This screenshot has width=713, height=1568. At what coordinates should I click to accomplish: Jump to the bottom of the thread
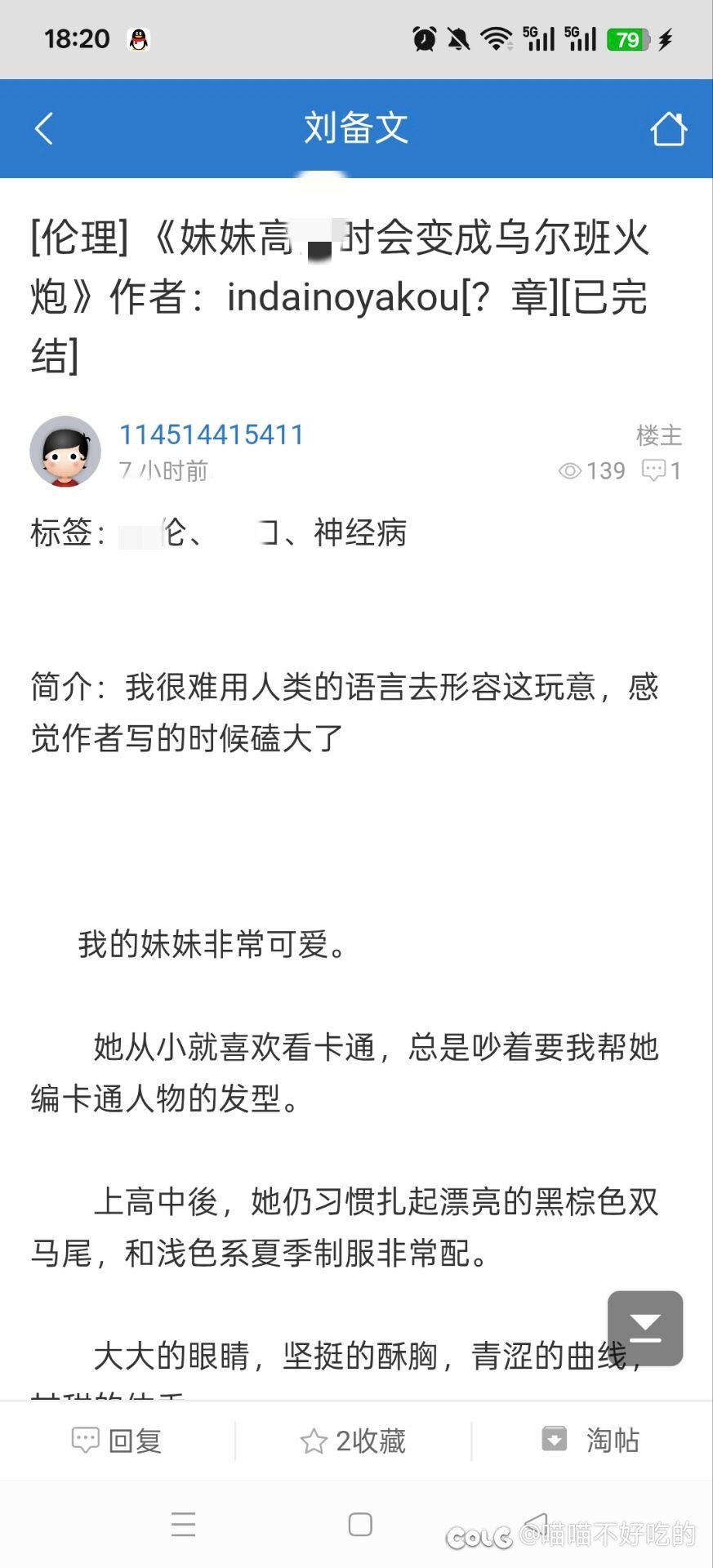pyautogui.click(x=644, y=1328)
